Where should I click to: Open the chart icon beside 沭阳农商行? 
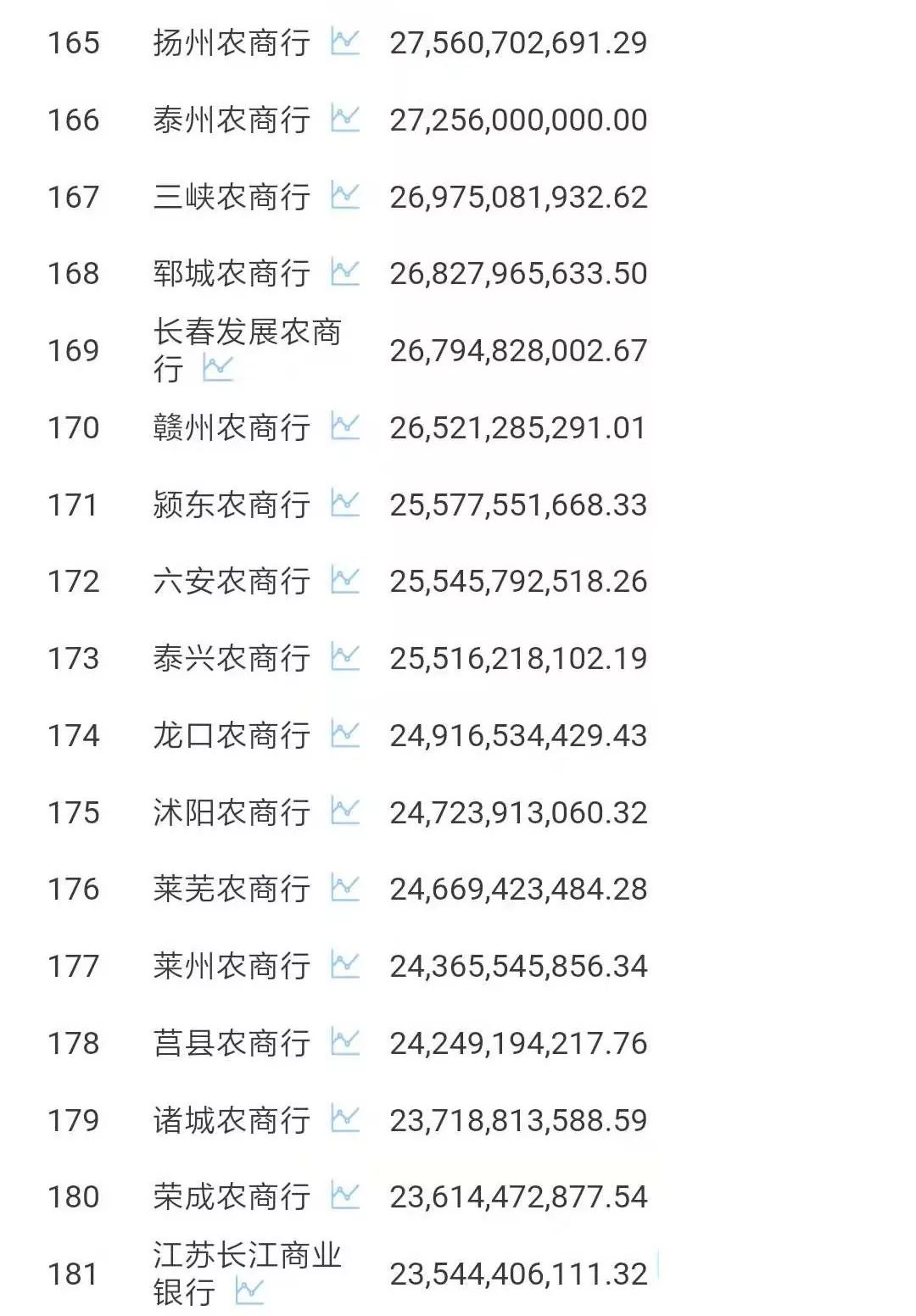click(x=345, y=811)
